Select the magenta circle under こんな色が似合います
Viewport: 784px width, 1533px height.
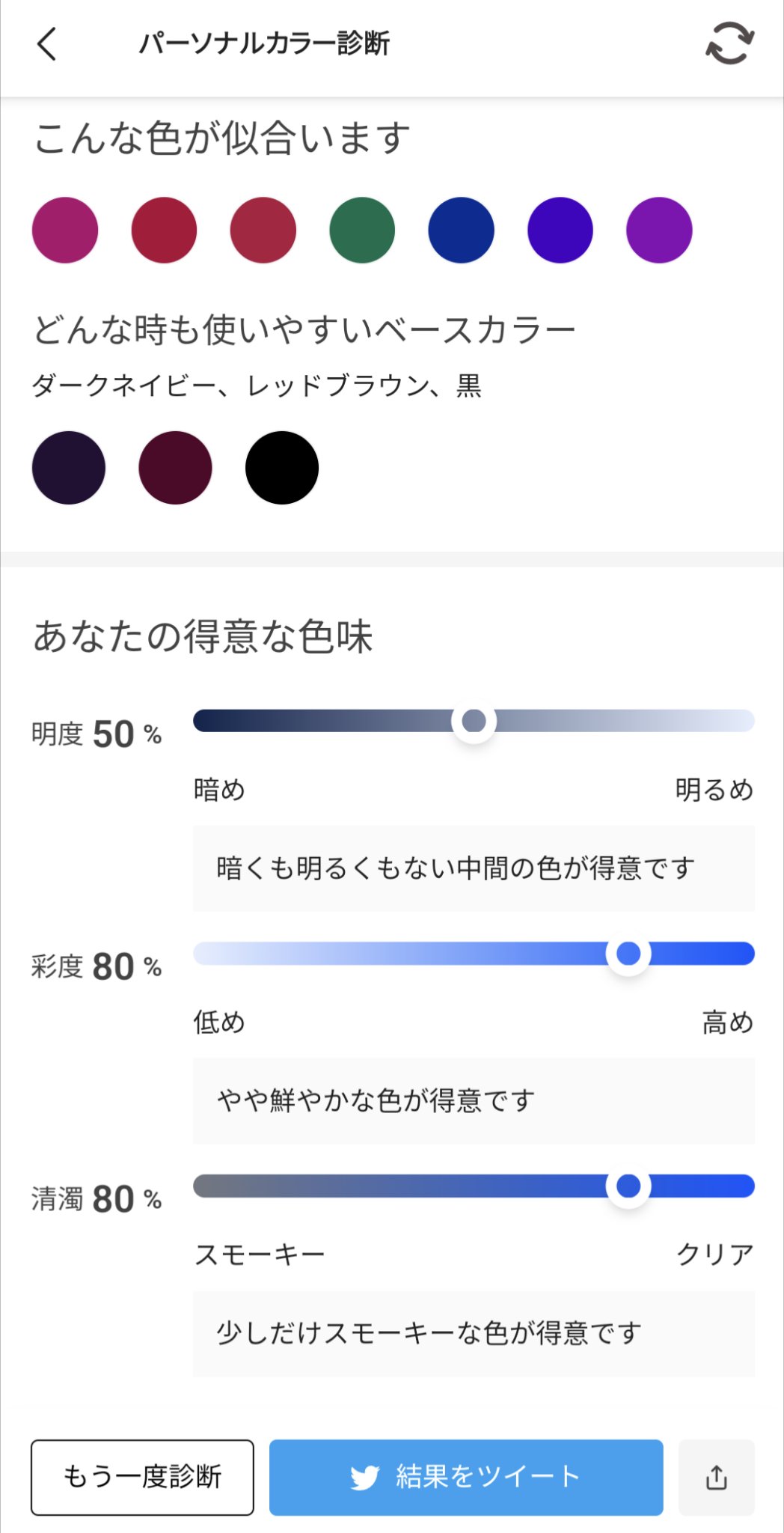(x=64, y=230)
